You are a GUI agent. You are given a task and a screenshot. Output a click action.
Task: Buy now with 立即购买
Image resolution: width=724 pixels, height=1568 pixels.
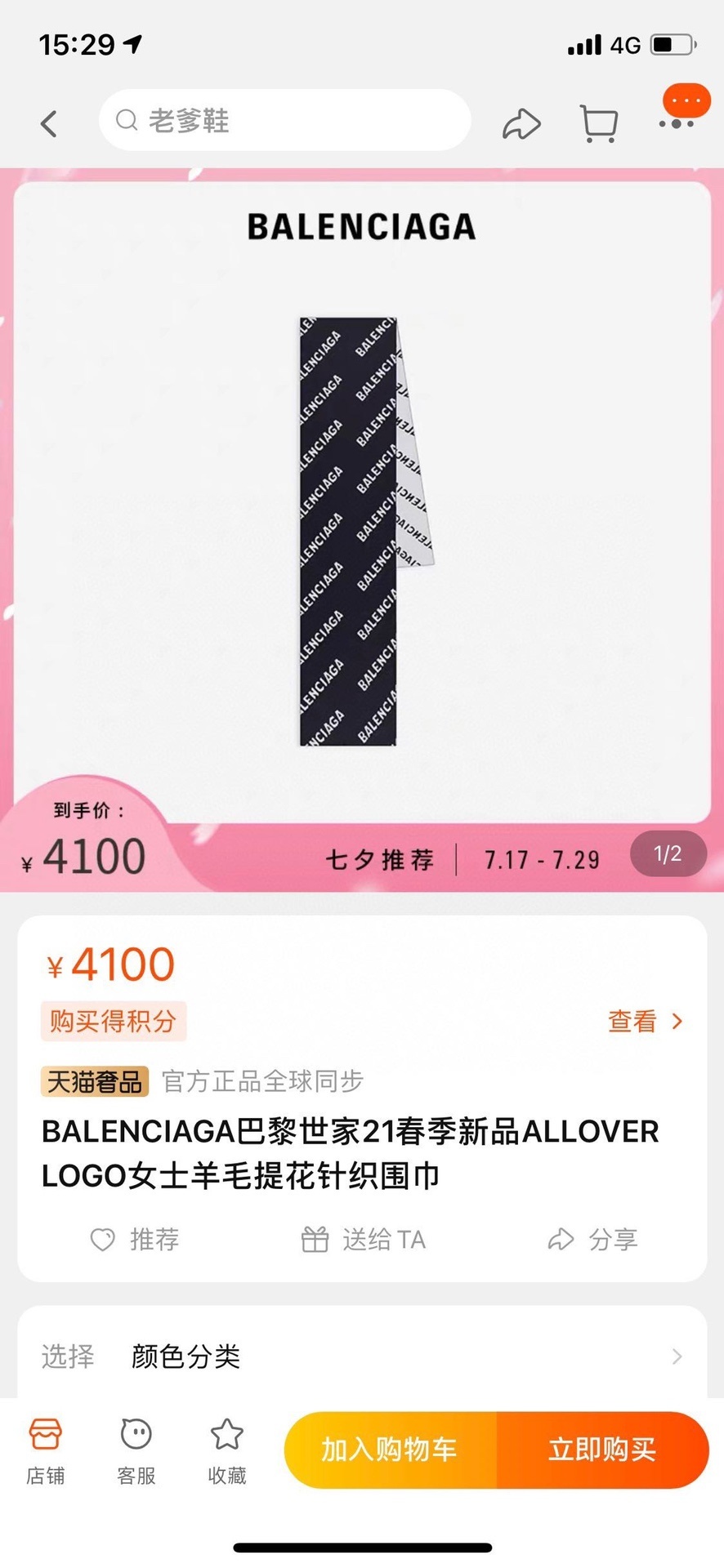pos(602,1450)
